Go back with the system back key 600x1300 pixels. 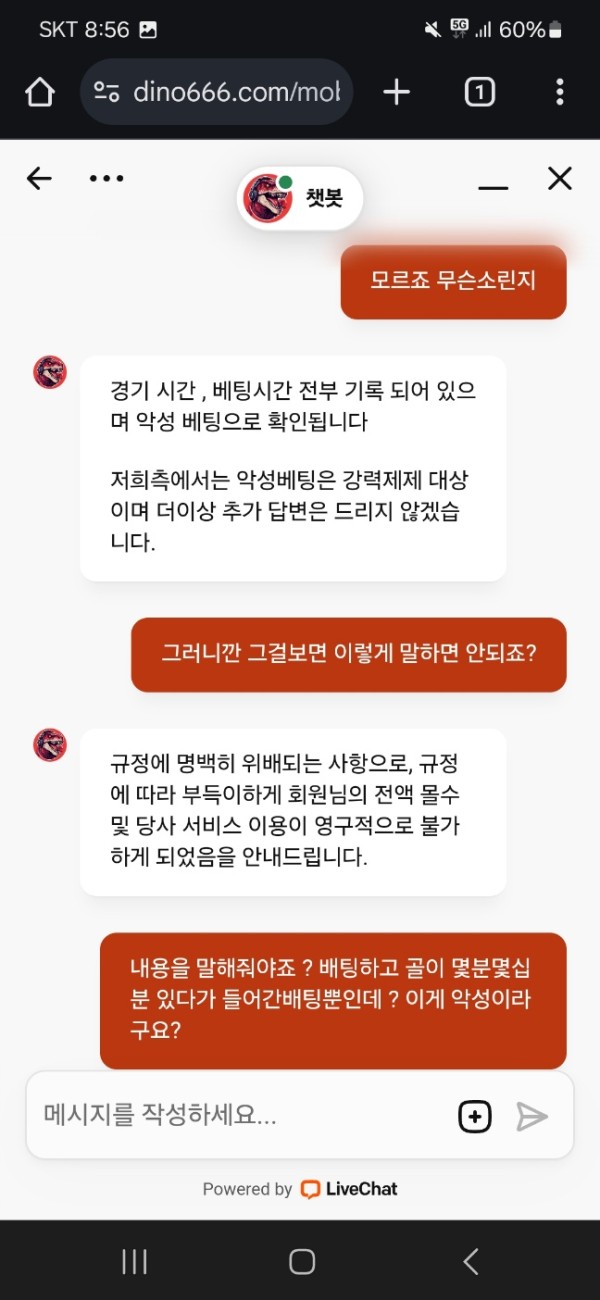(x=471, y=1261)
